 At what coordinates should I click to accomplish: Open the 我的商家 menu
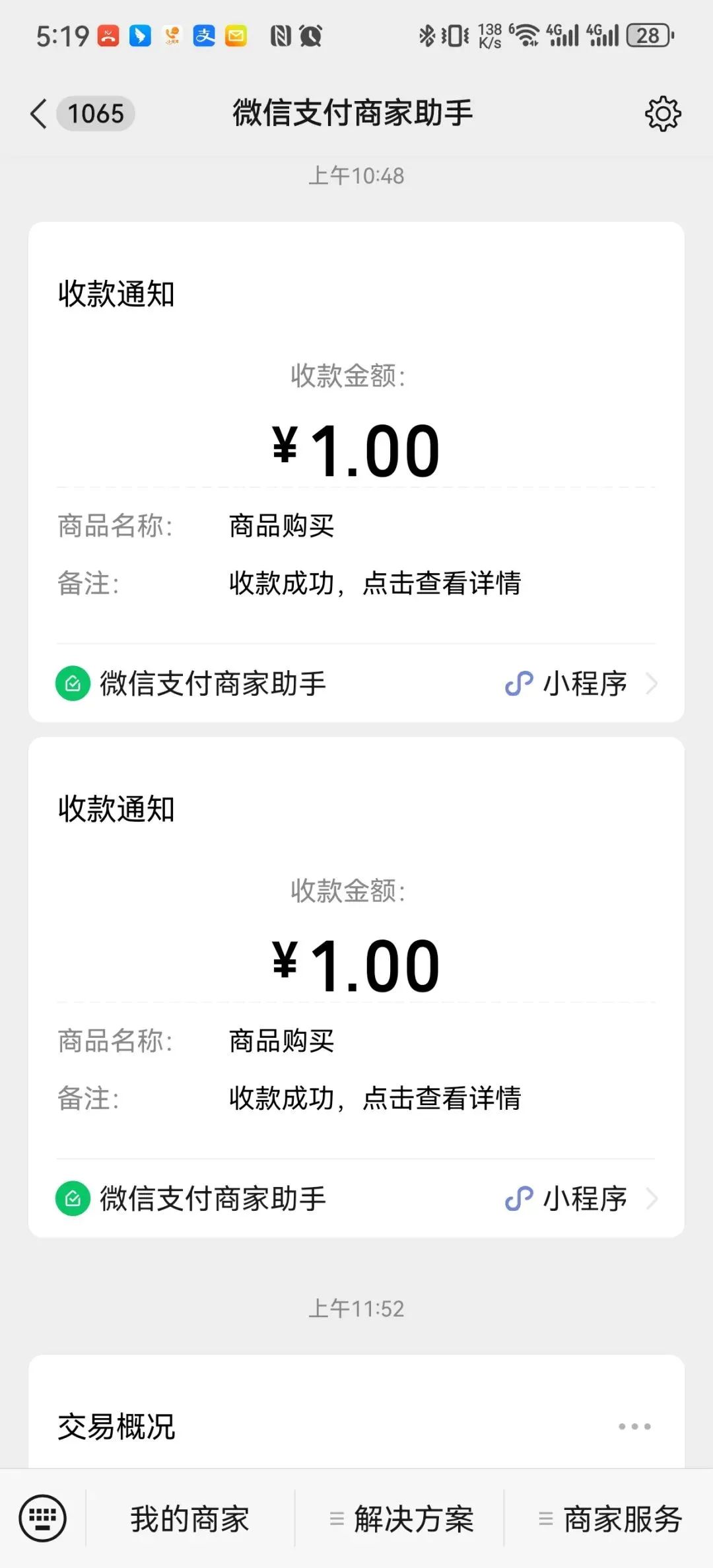[190, 1519]
